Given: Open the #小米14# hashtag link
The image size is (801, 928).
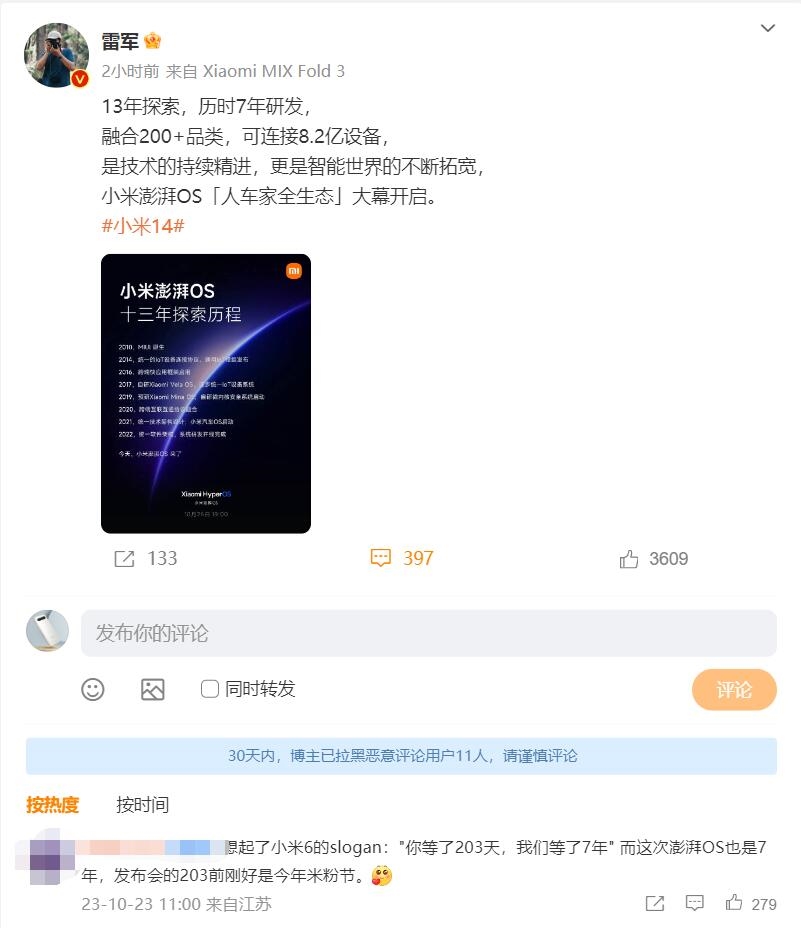Looking at the screenshot, I should point(143,226).
